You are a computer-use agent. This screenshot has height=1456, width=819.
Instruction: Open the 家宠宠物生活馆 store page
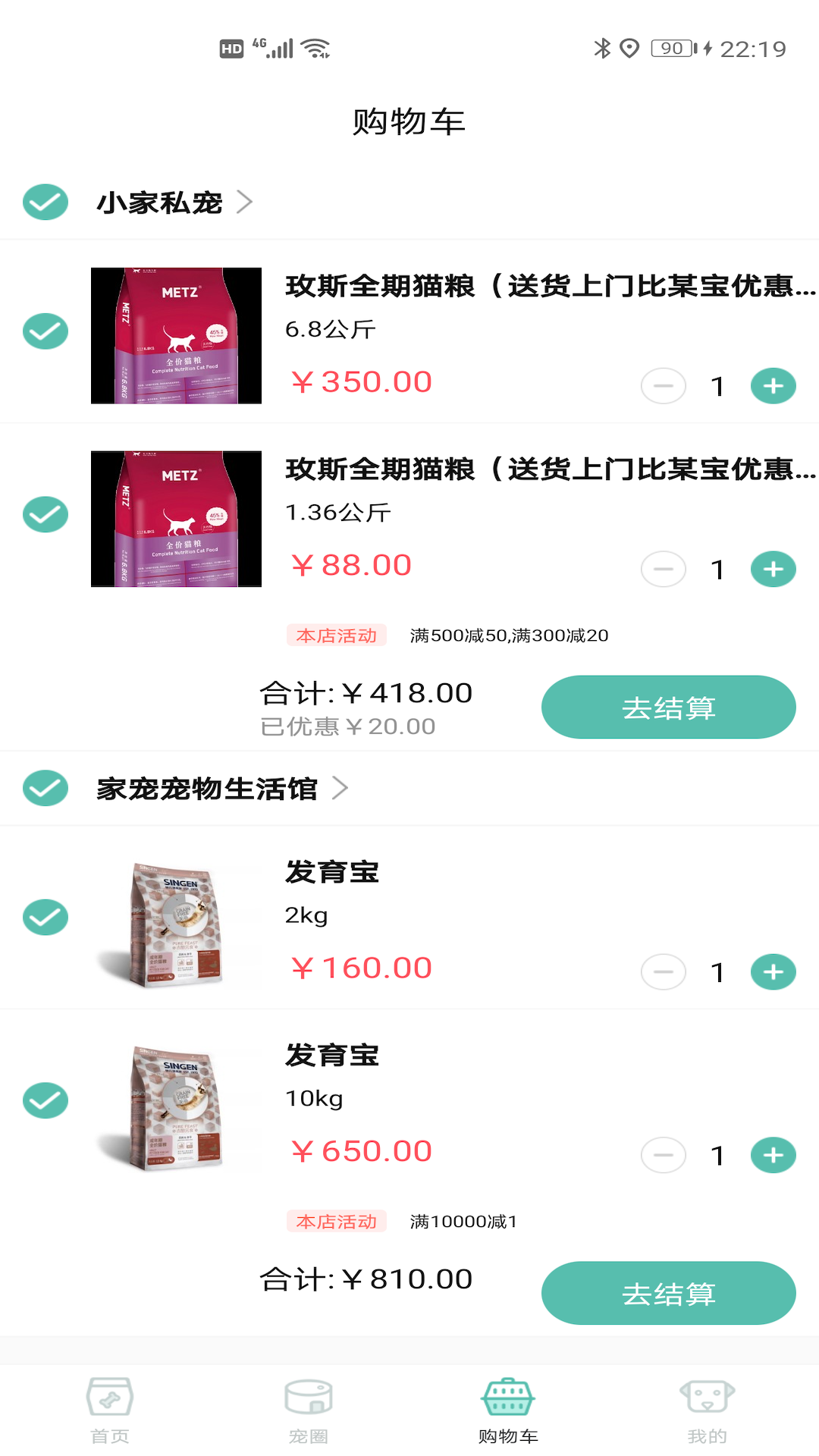tap(222, 789)
